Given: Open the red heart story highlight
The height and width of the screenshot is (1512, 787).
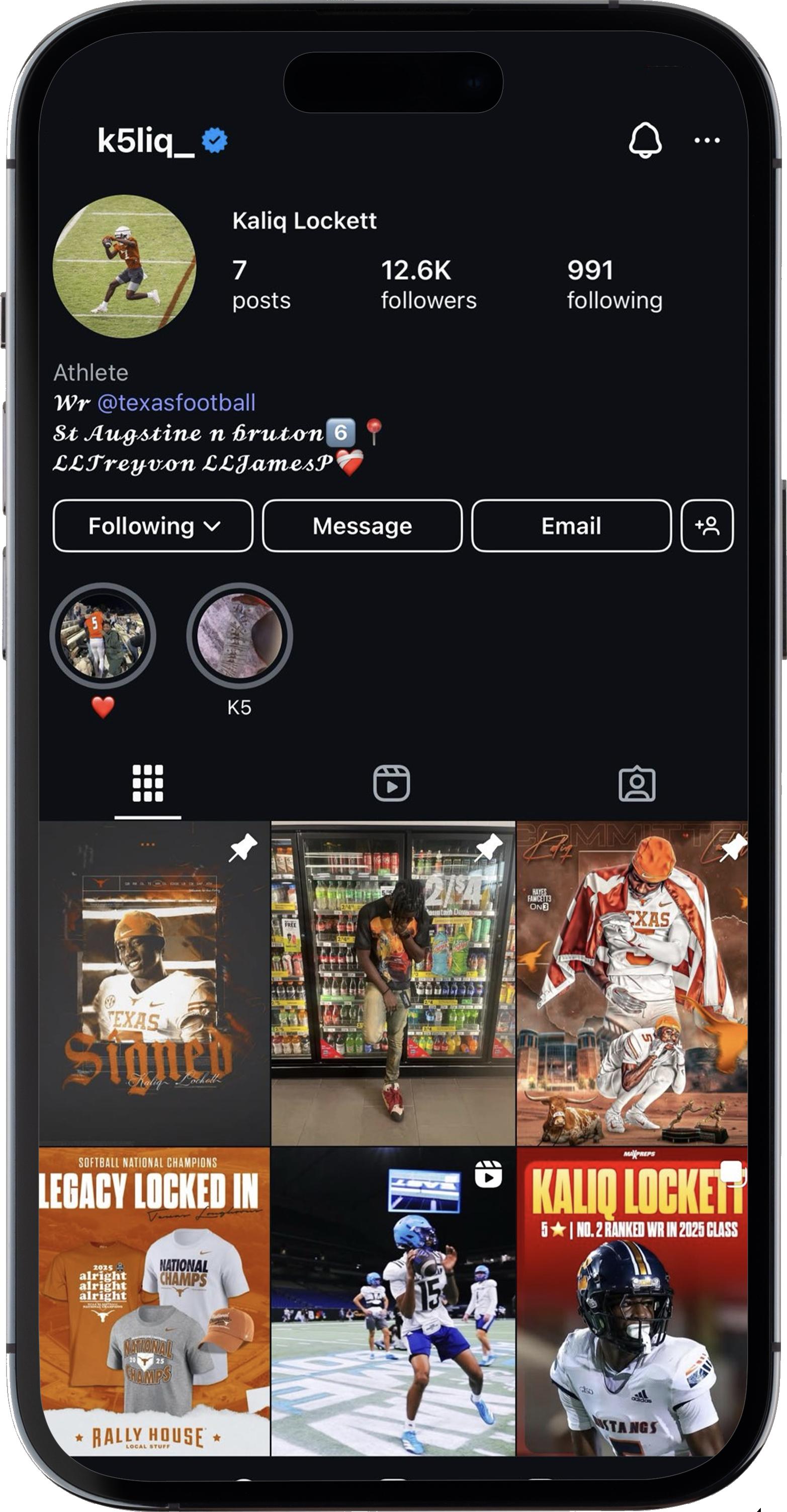Looking at the screenshot, I should pyautogui.click(x=104, y=636).
